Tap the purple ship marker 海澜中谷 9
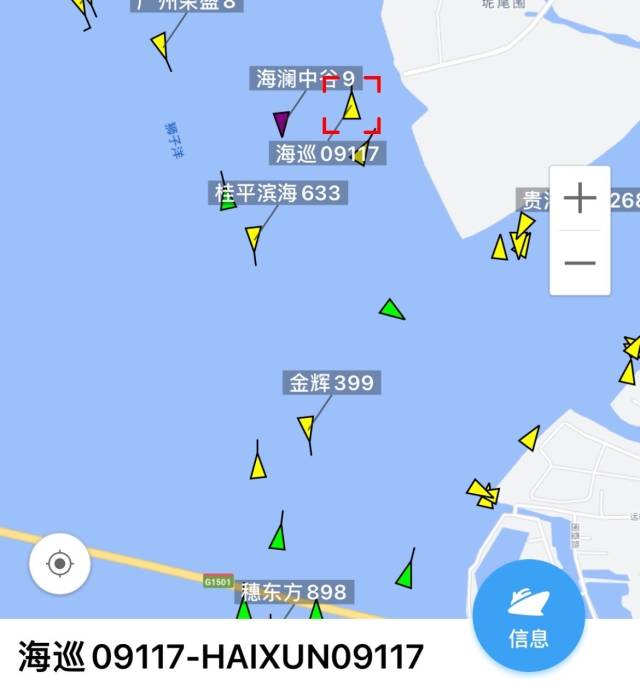 [x=282, y=123]
